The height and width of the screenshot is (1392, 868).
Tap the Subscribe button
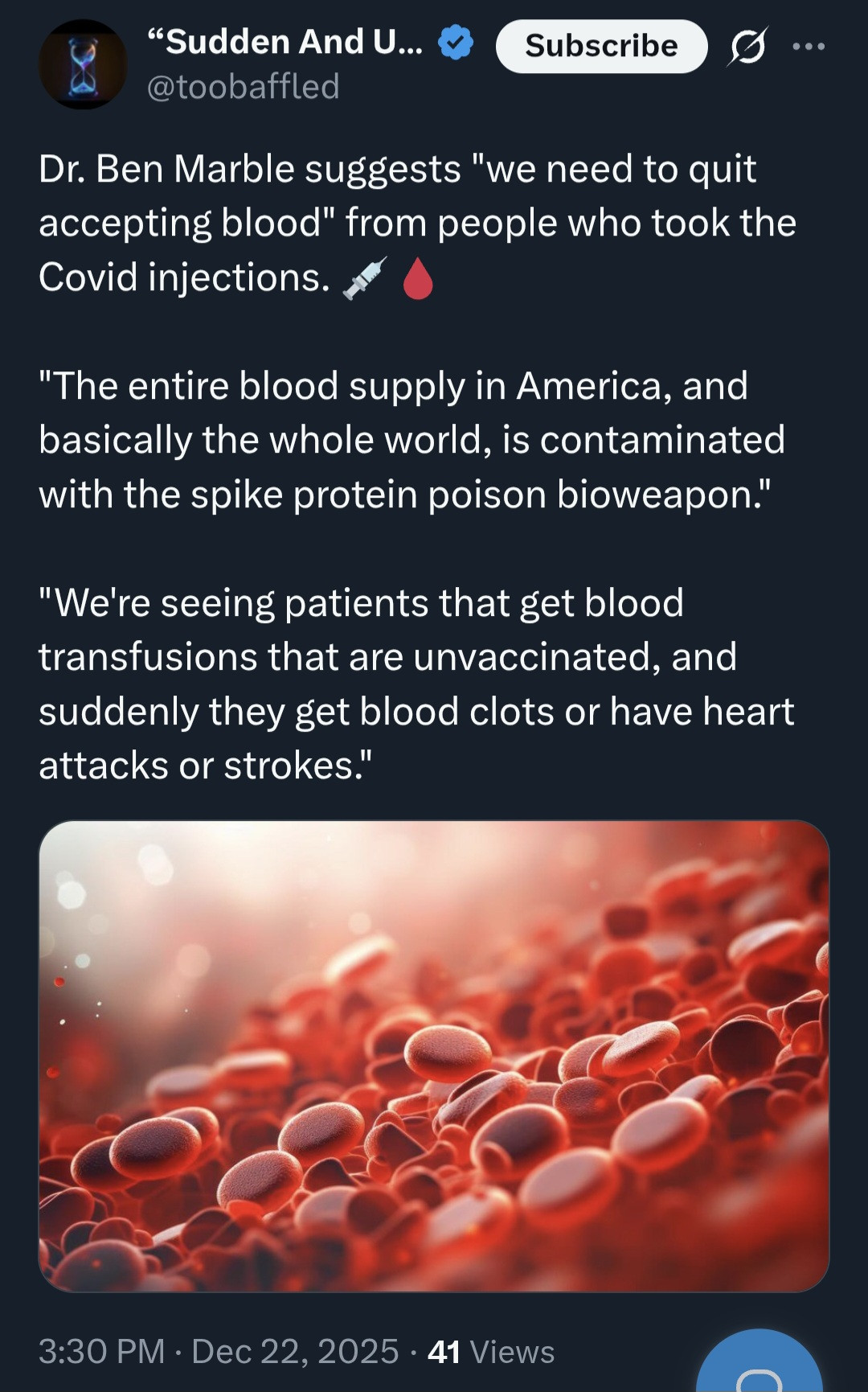coord(601,47)
